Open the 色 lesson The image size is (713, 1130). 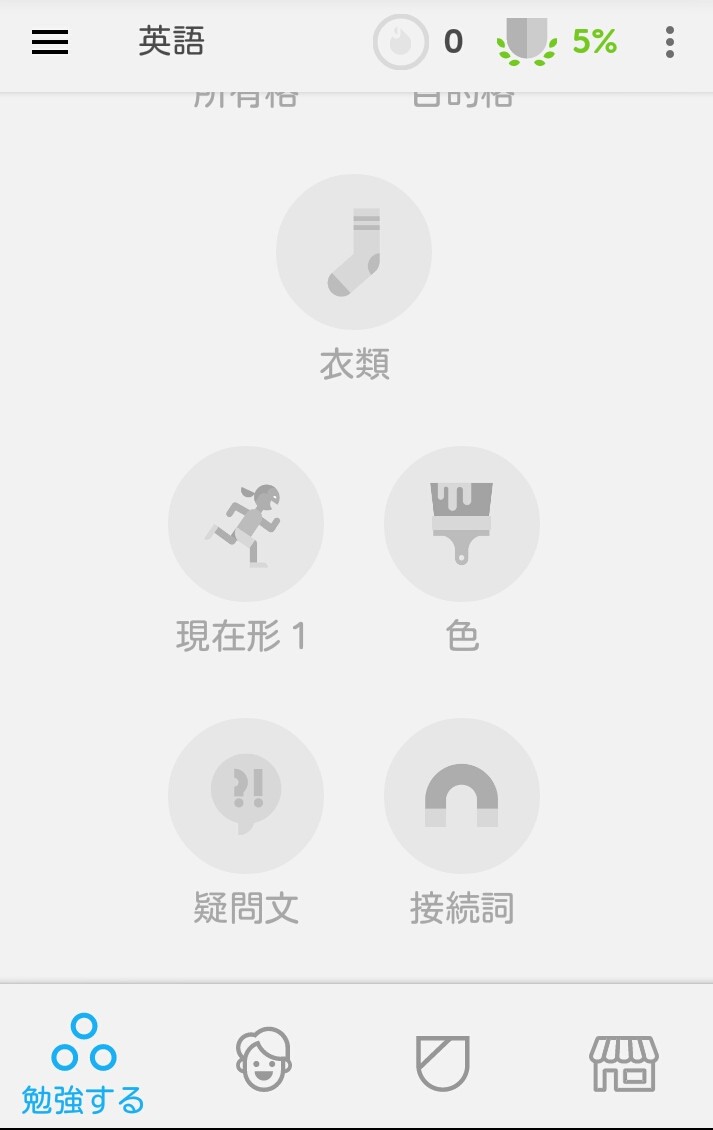[x=462, y=524]
